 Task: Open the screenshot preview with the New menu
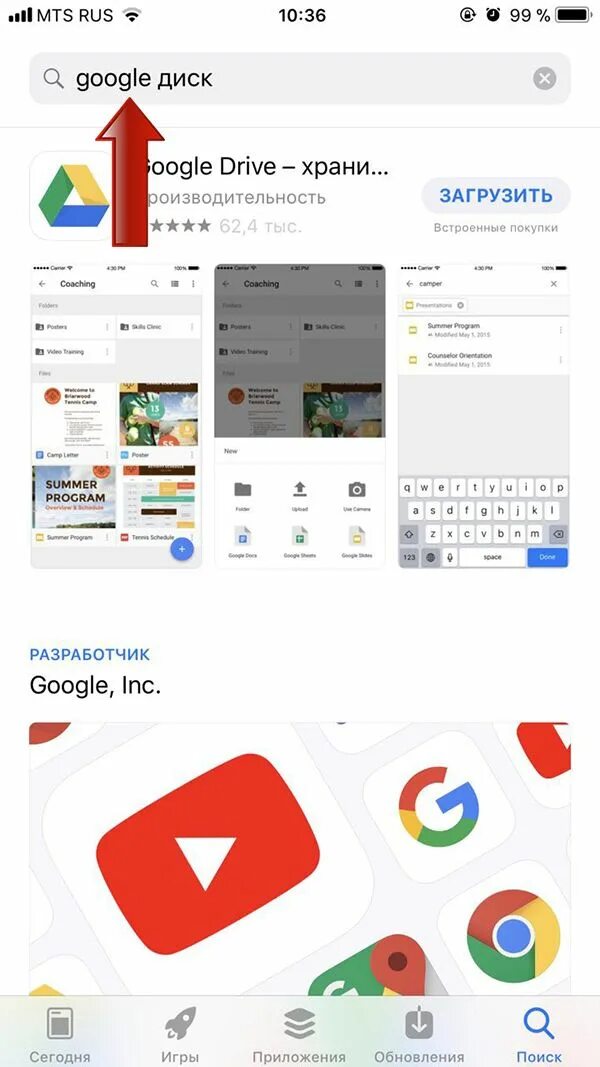(300, 415)
